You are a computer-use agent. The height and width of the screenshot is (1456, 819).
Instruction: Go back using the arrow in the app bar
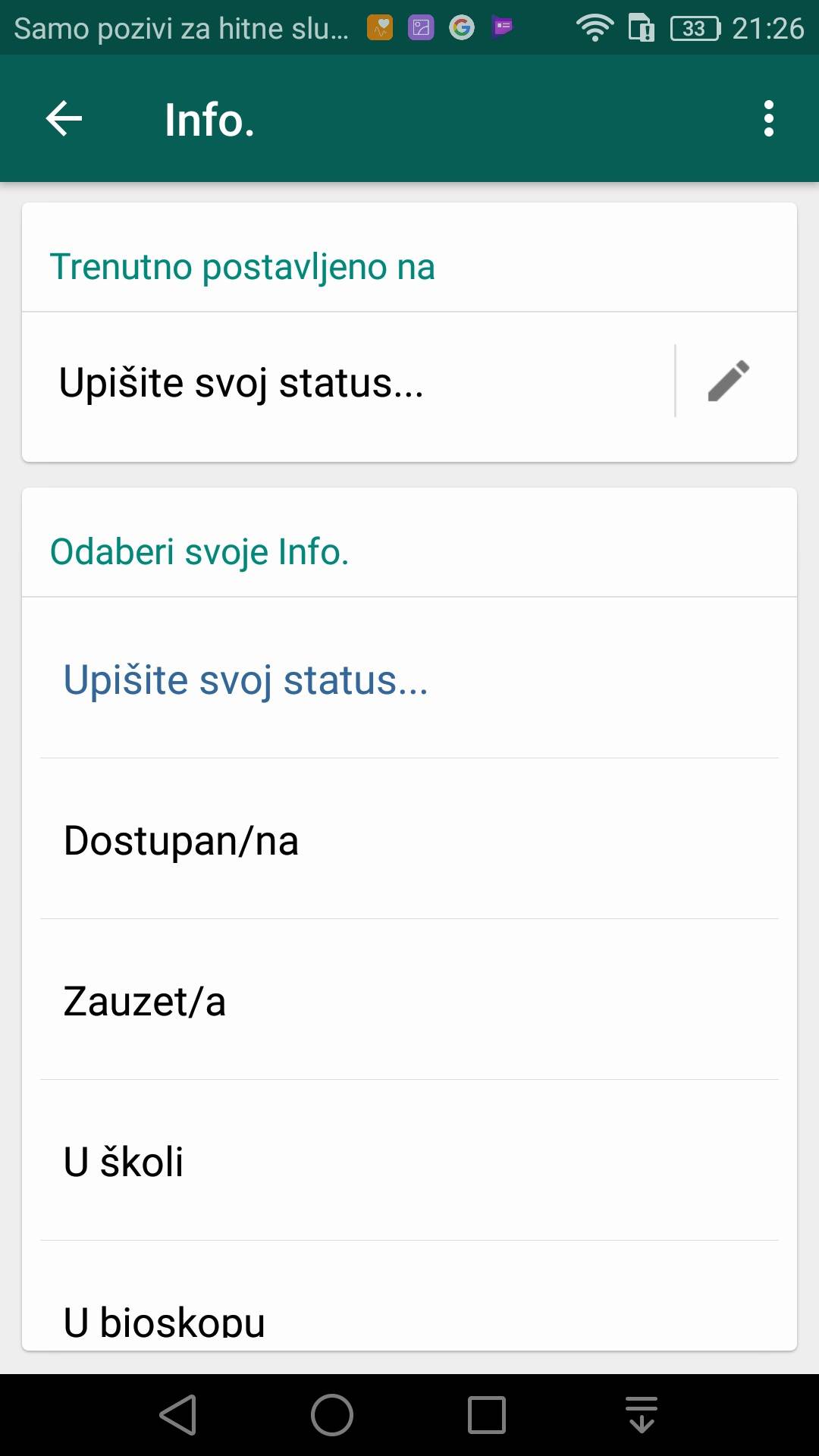click(64, 119)
